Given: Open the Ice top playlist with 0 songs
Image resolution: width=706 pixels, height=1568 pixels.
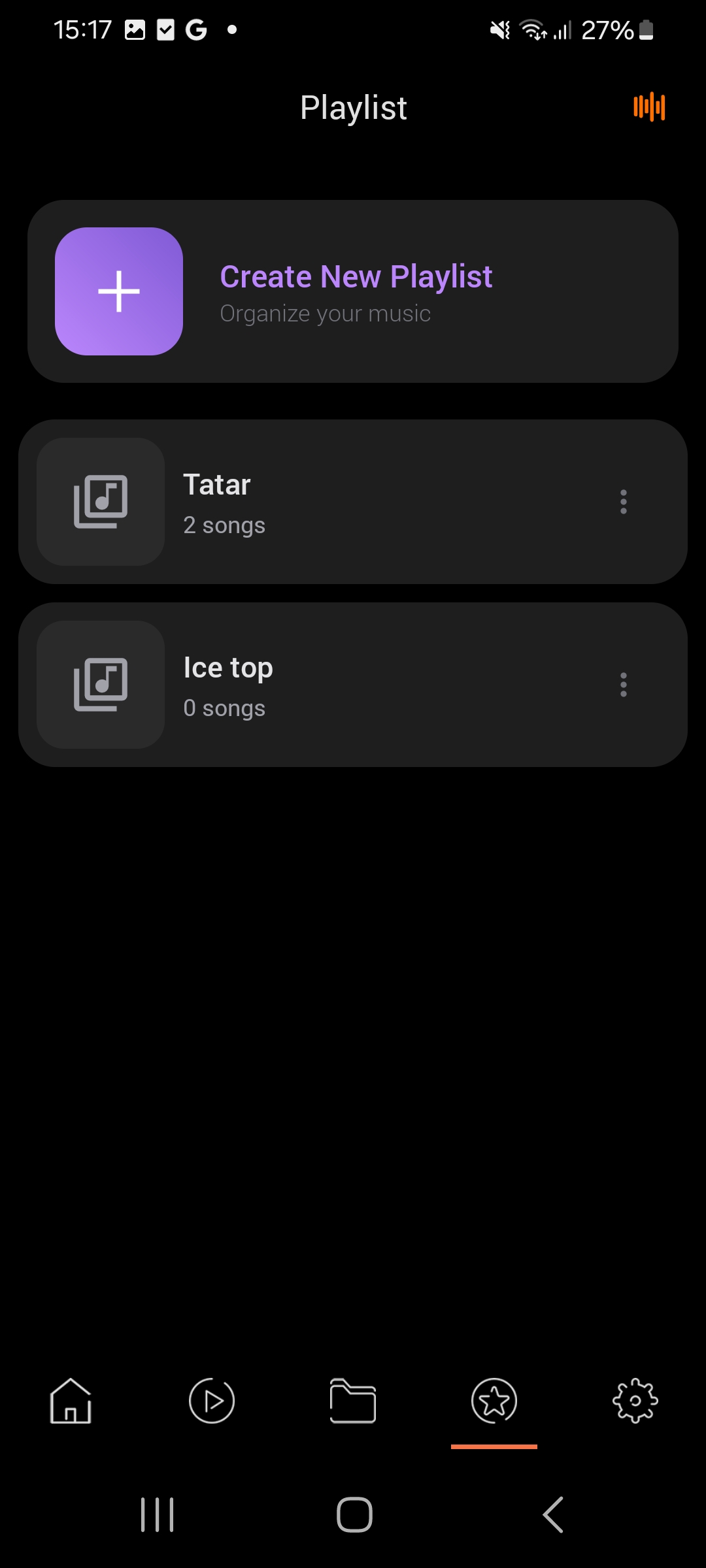Looking at the screenshot, I should [327, 683].
